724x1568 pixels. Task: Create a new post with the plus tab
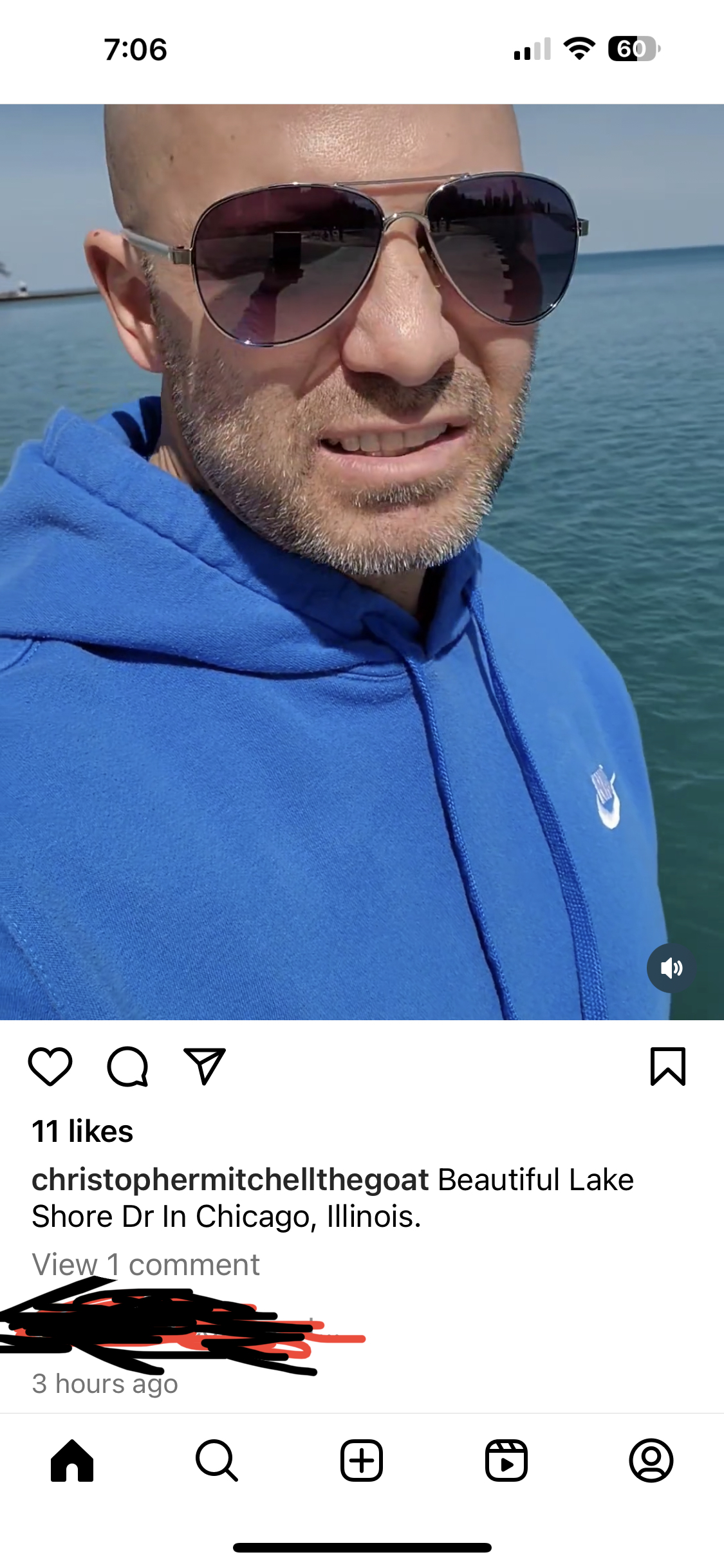click(362, 1461)
